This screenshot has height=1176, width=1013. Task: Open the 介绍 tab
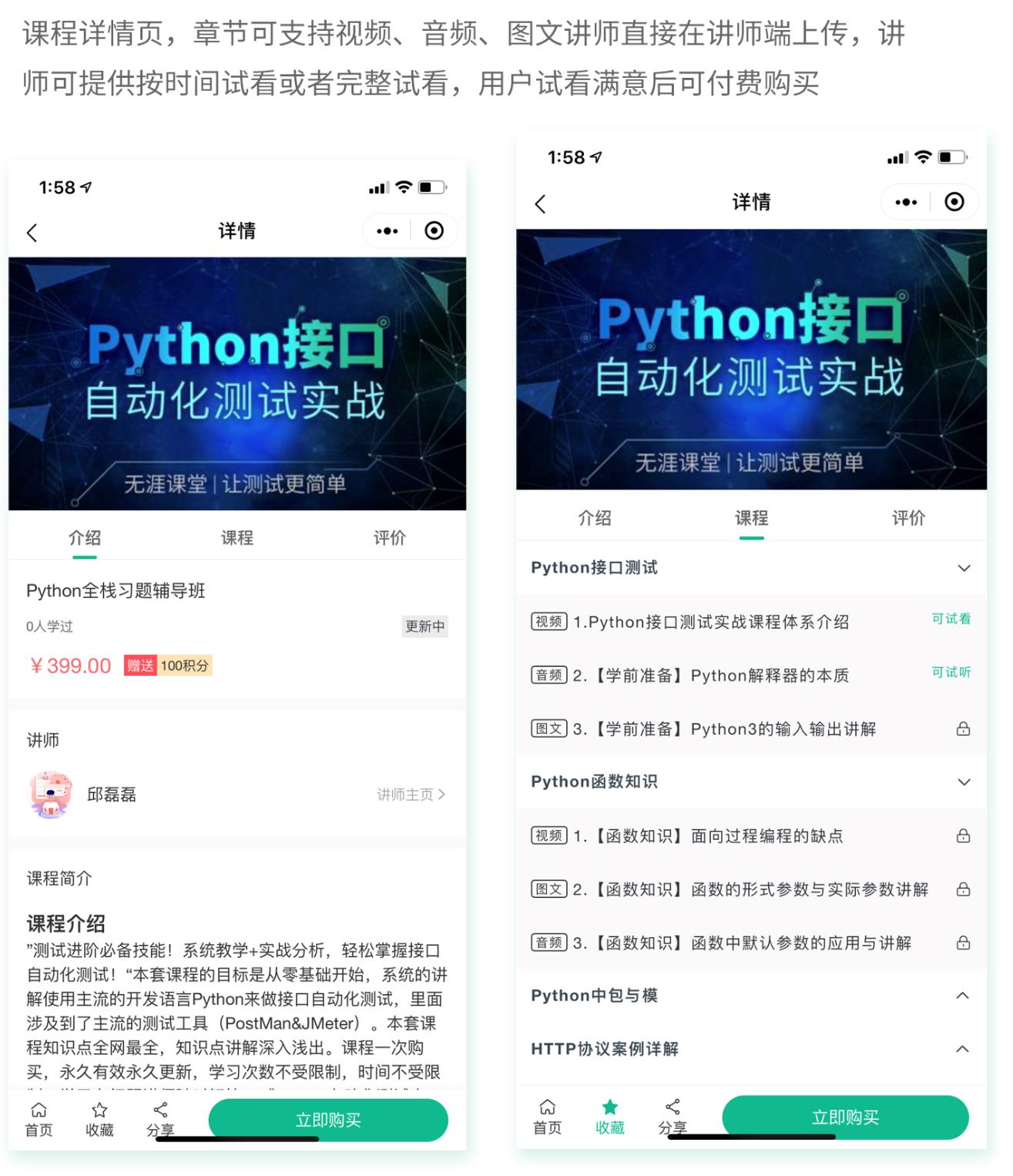[x=85, y=537]
